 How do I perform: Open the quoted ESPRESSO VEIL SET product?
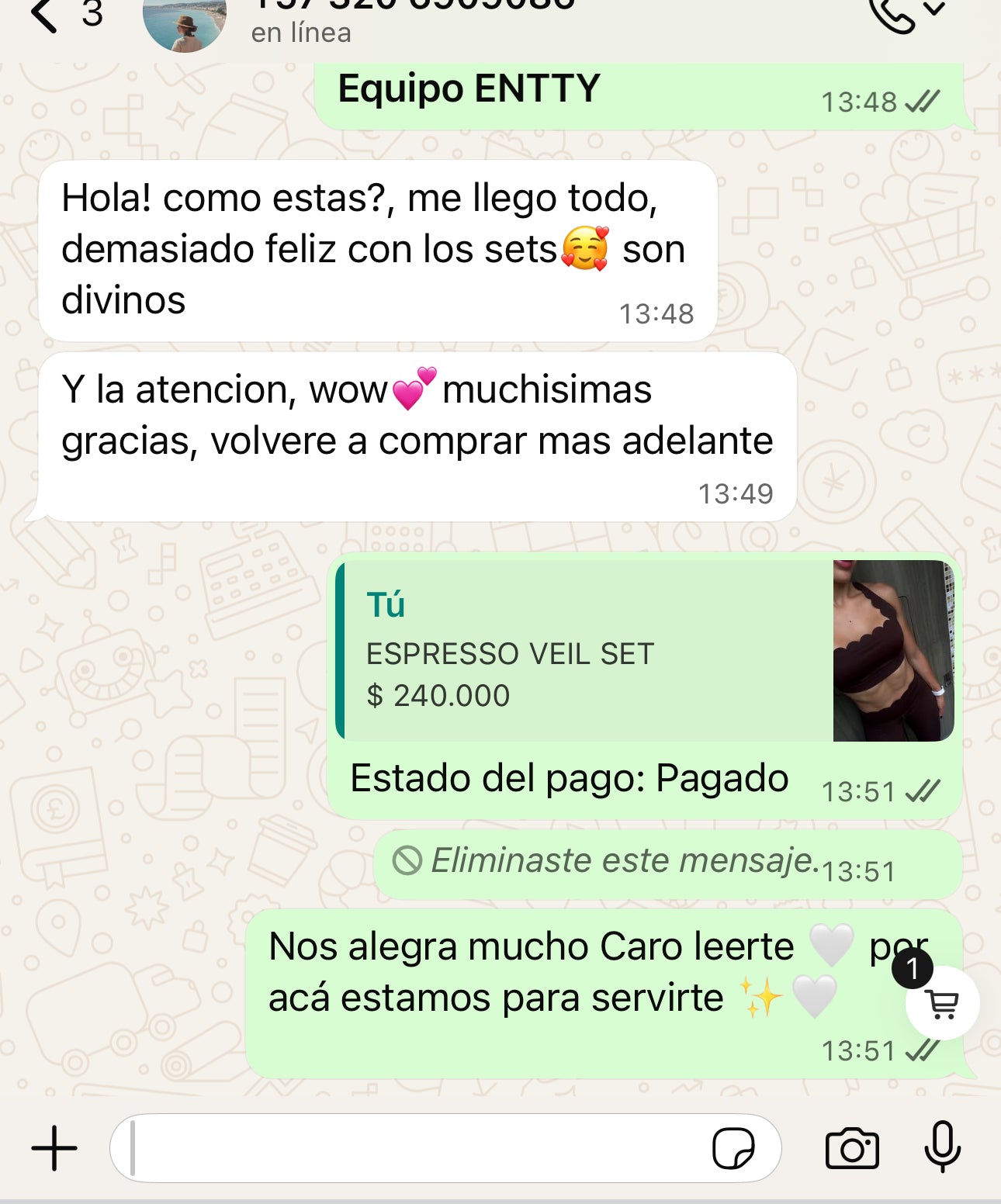click(x=644, y=650)
